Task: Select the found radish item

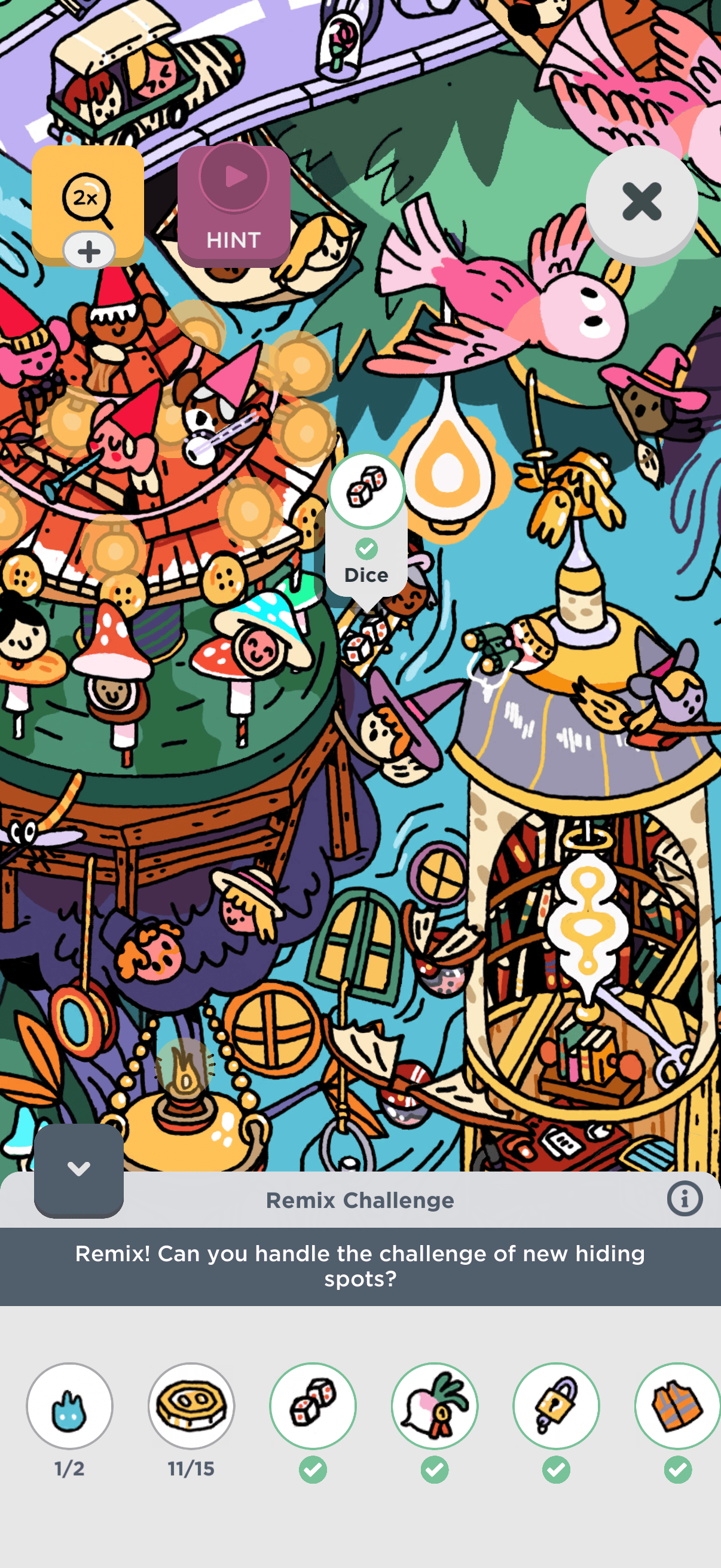Action: (x=435, y=1405)
